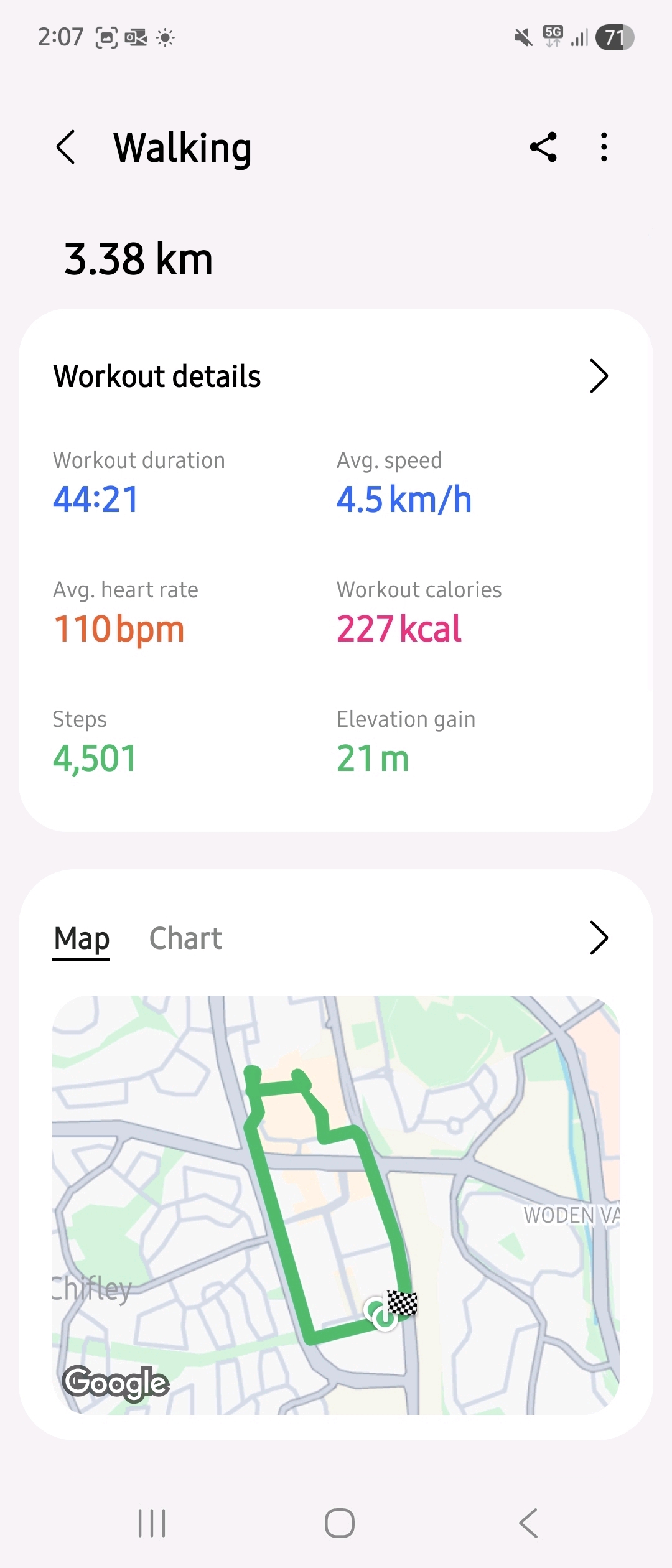Open Workout details chevron
672x1568 pixels.
(598, 376)
